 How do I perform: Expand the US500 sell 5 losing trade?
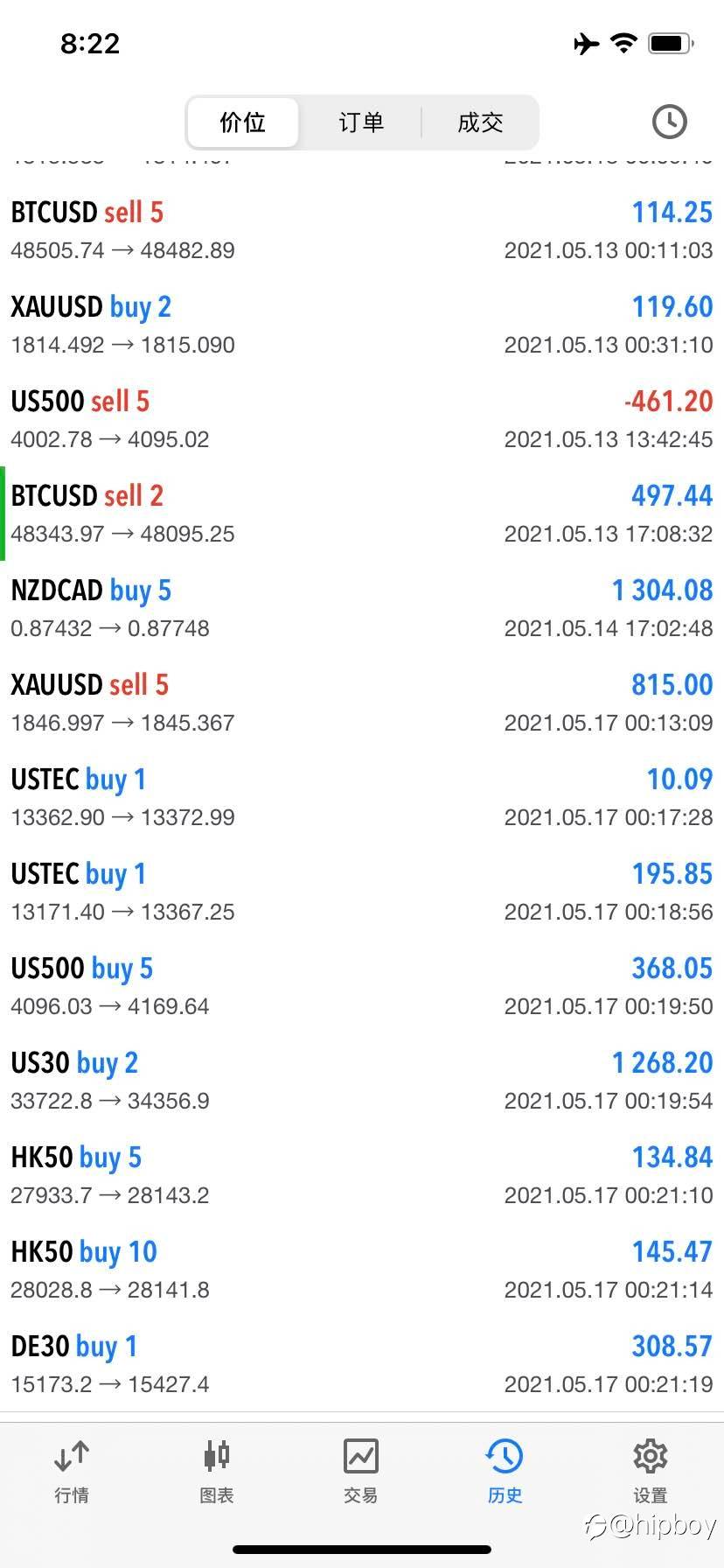362,419
